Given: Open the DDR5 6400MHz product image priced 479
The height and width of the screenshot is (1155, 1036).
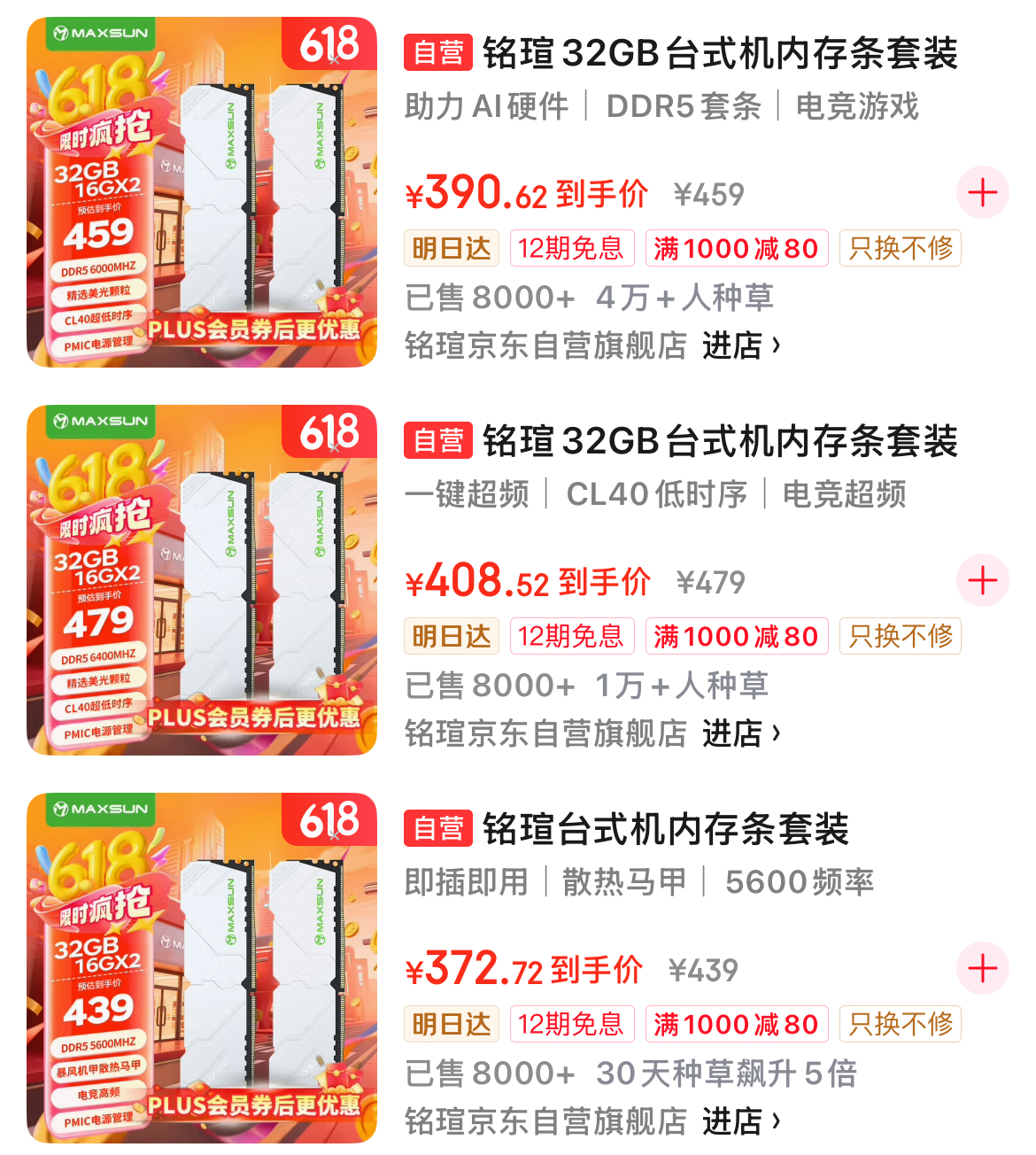Looking at the screenshot, I should 202,579.
